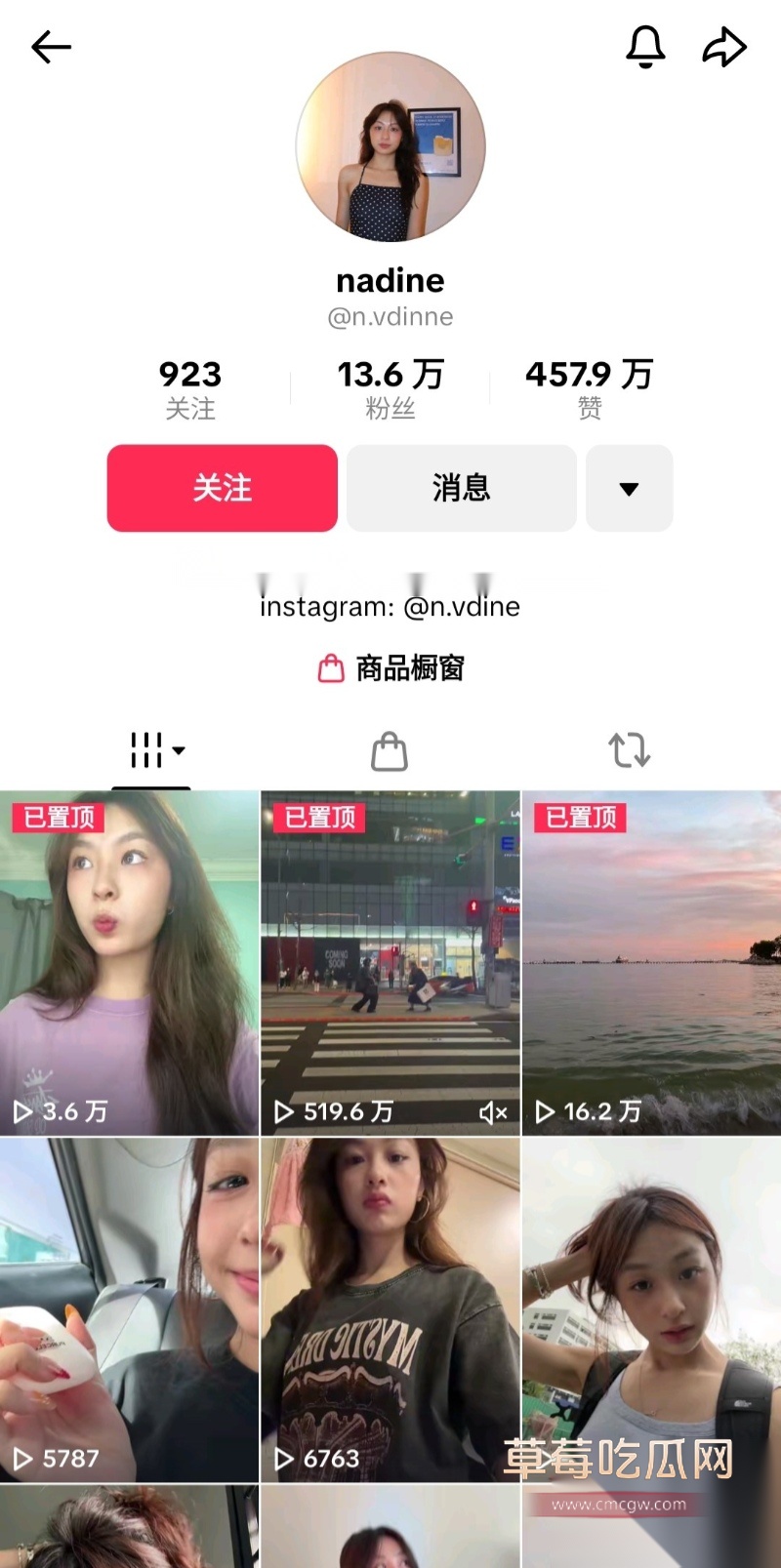781x1568 pixels.
Task: Tap 已置顶 badge on the sunset video
Action: [x=579, y=817]
